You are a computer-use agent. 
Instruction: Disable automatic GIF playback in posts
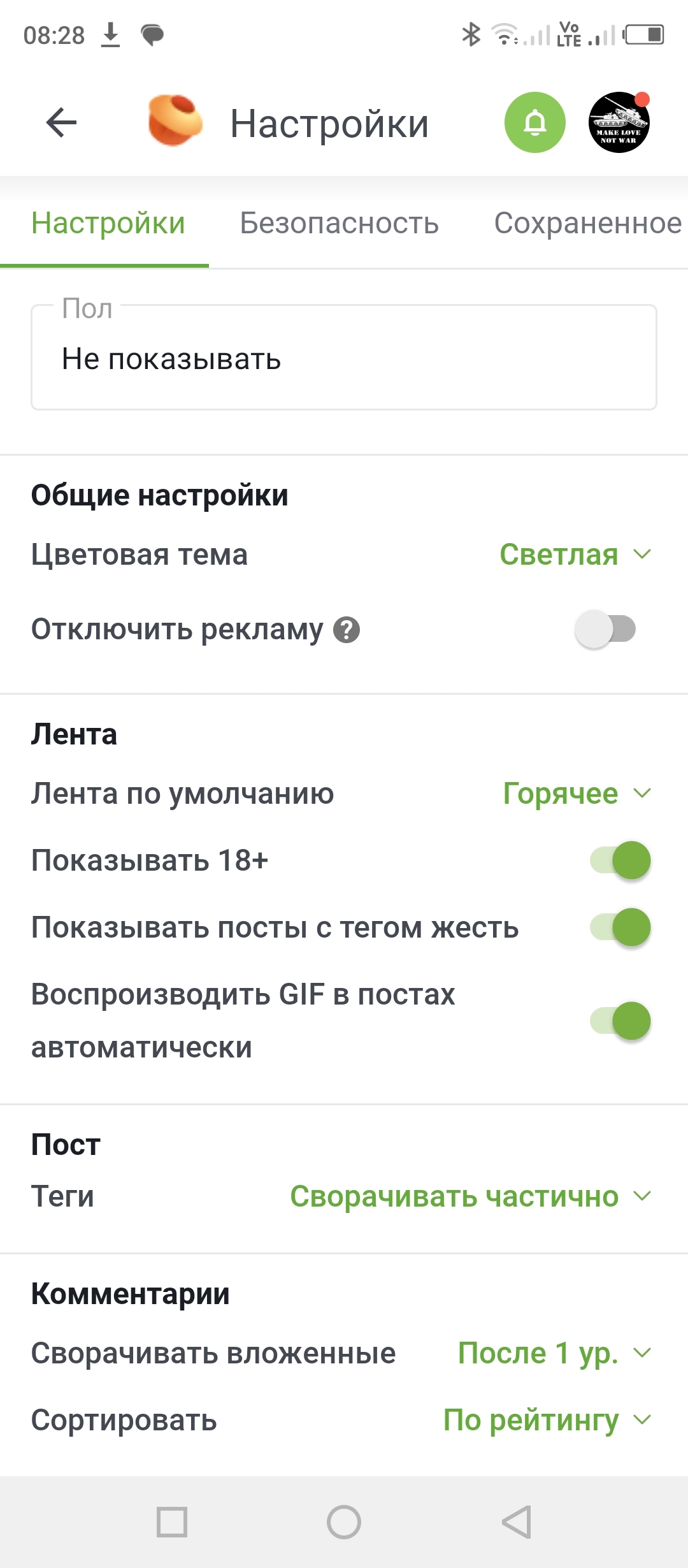pos(620,1020)
